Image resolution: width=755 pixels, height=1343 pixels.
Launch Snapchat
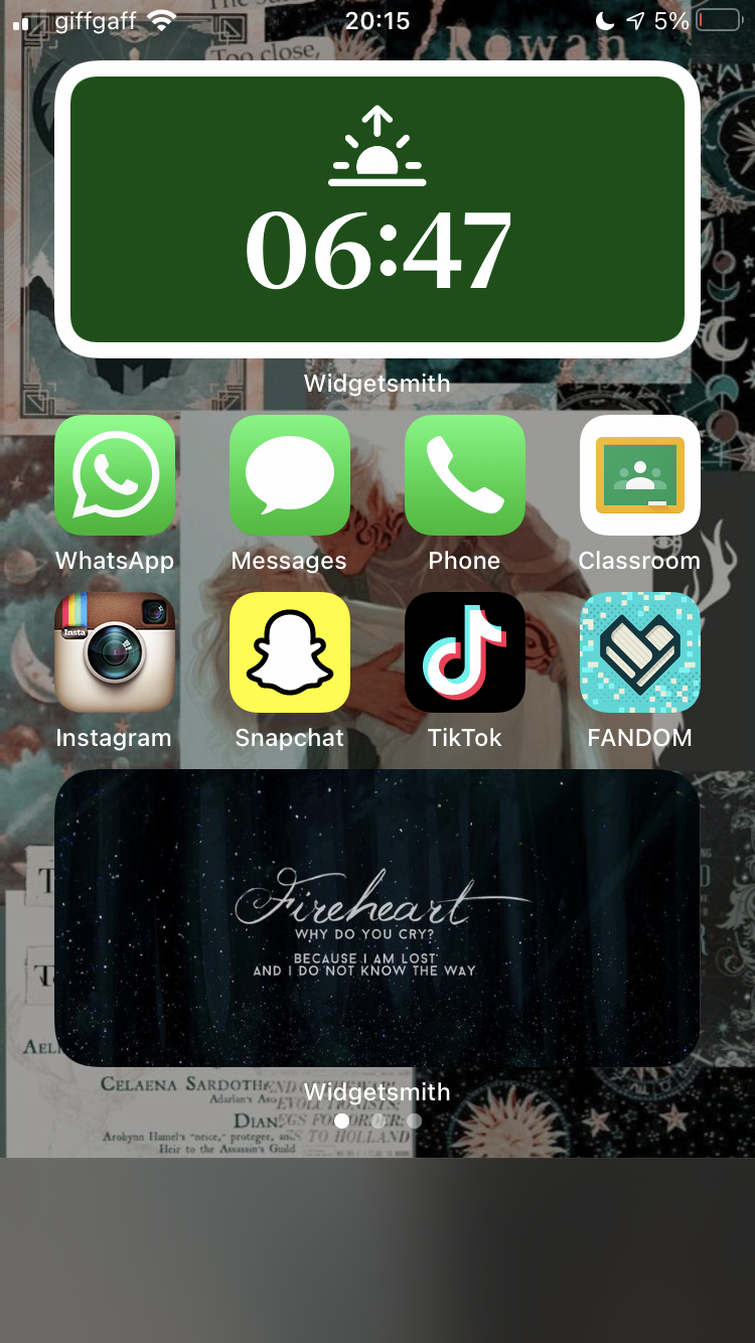[290, 653]
